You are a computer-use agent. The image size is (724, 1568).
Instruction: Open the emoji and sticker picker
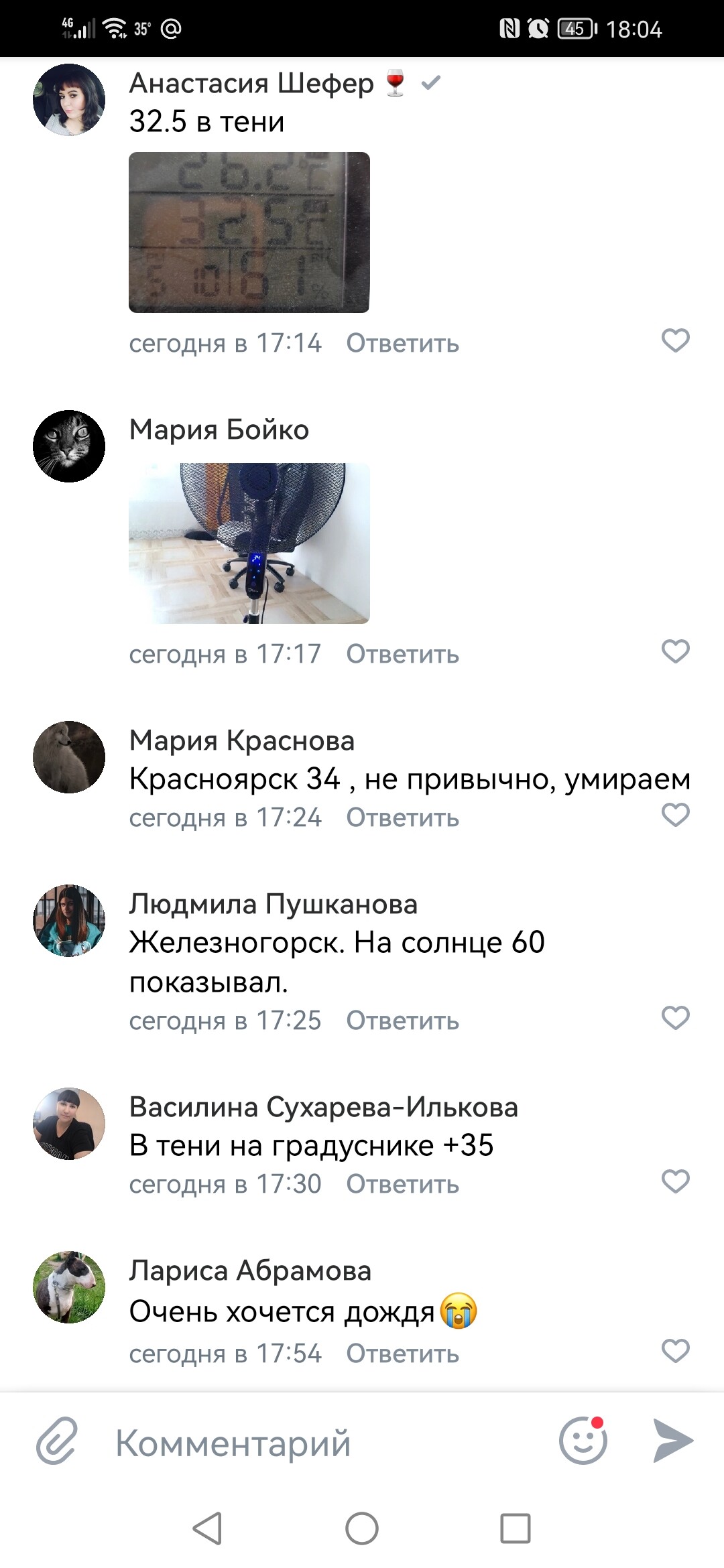[x=583, y=1441]
